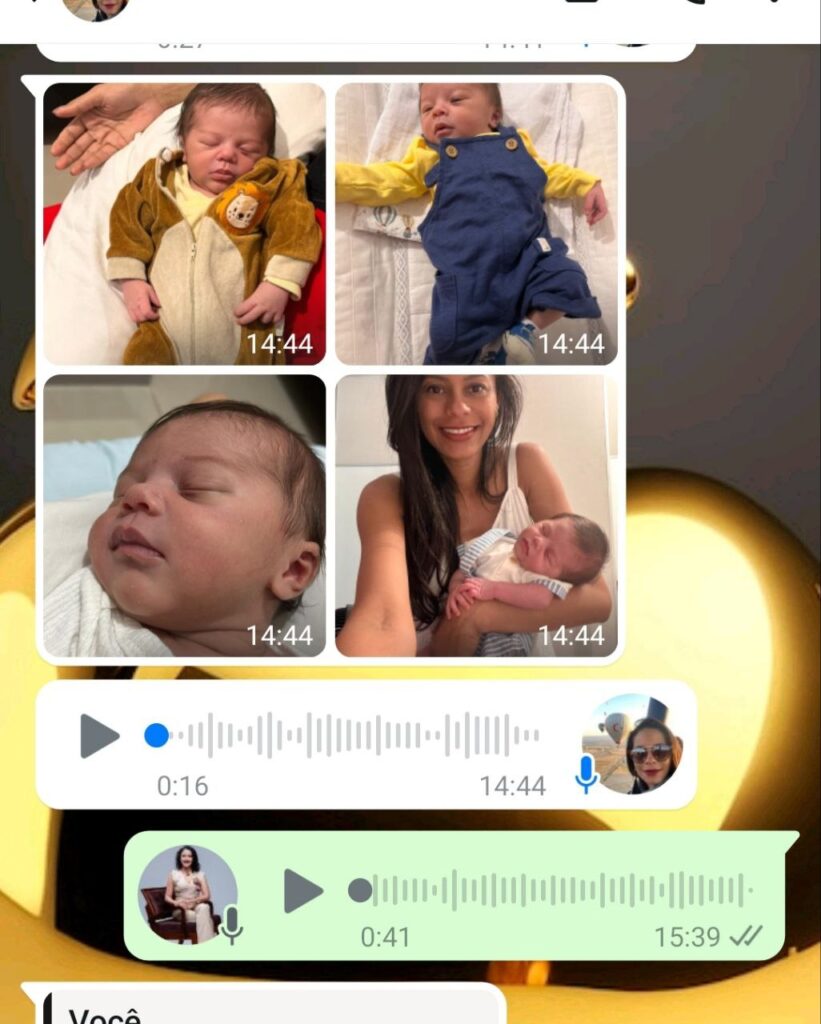Open the baby in lion outfit photo
This screenshot has width=821, height=1024.
coord(184,223)
